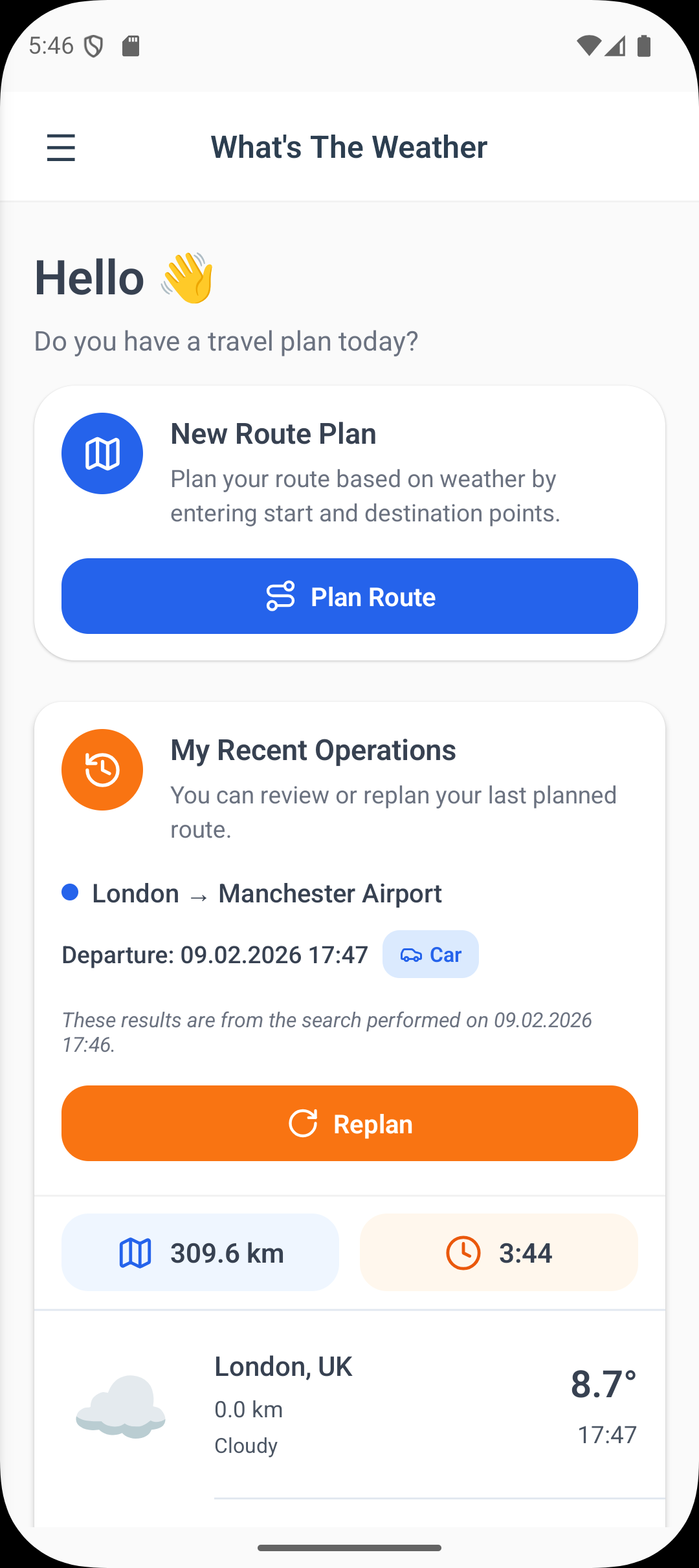Open the London to Manchester Airport route entry
Viewport: 699px width, 1568px height.
point(267,893)
